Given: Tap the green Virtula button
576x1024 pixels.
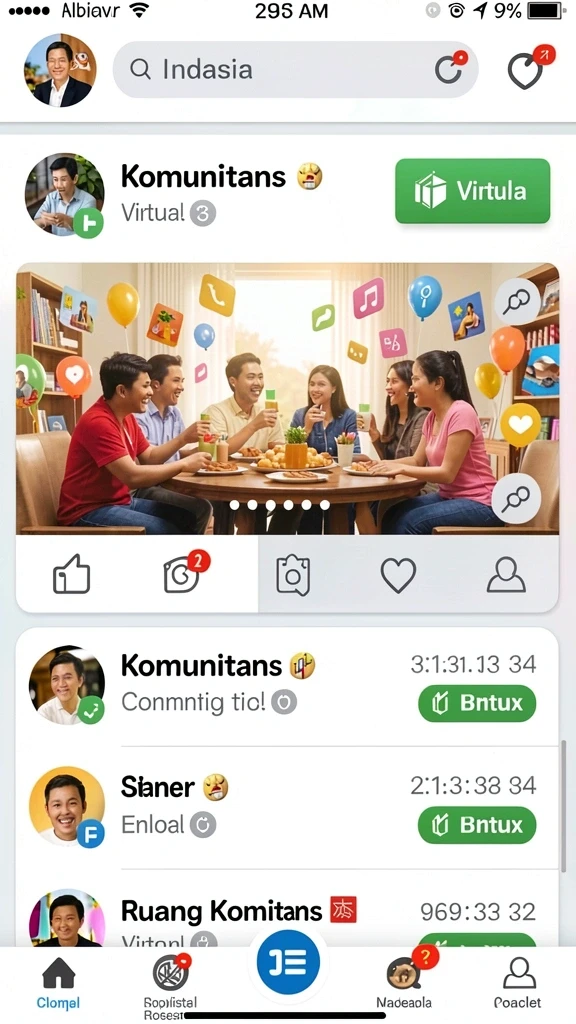Looking at the screenshot, I should pos(472,191).
